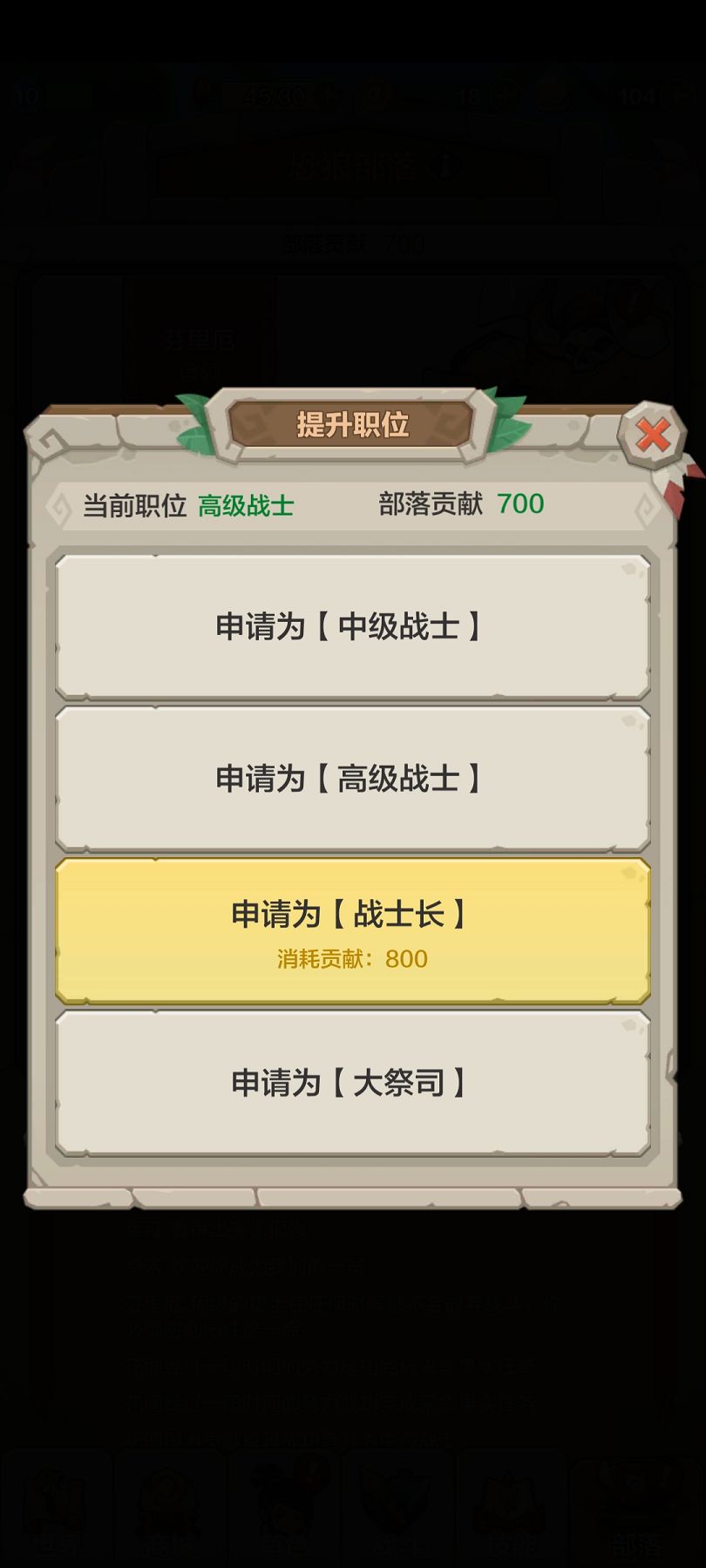706x1568 pixels.
Task: Apply for 战士长 costing 800 contribution
Action: [x=352, y=930]
